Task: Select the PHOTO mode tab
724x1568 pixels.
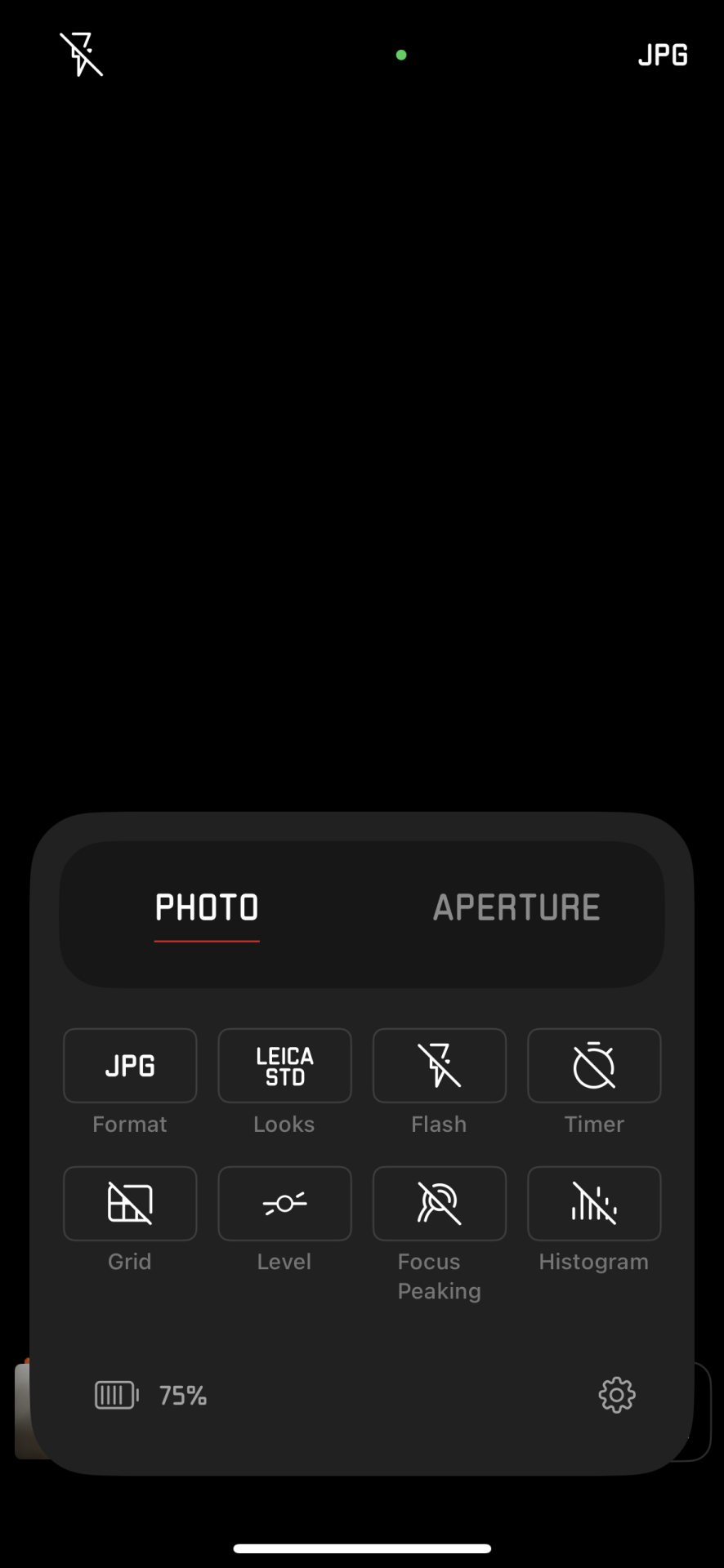Action: coord(207,908)
